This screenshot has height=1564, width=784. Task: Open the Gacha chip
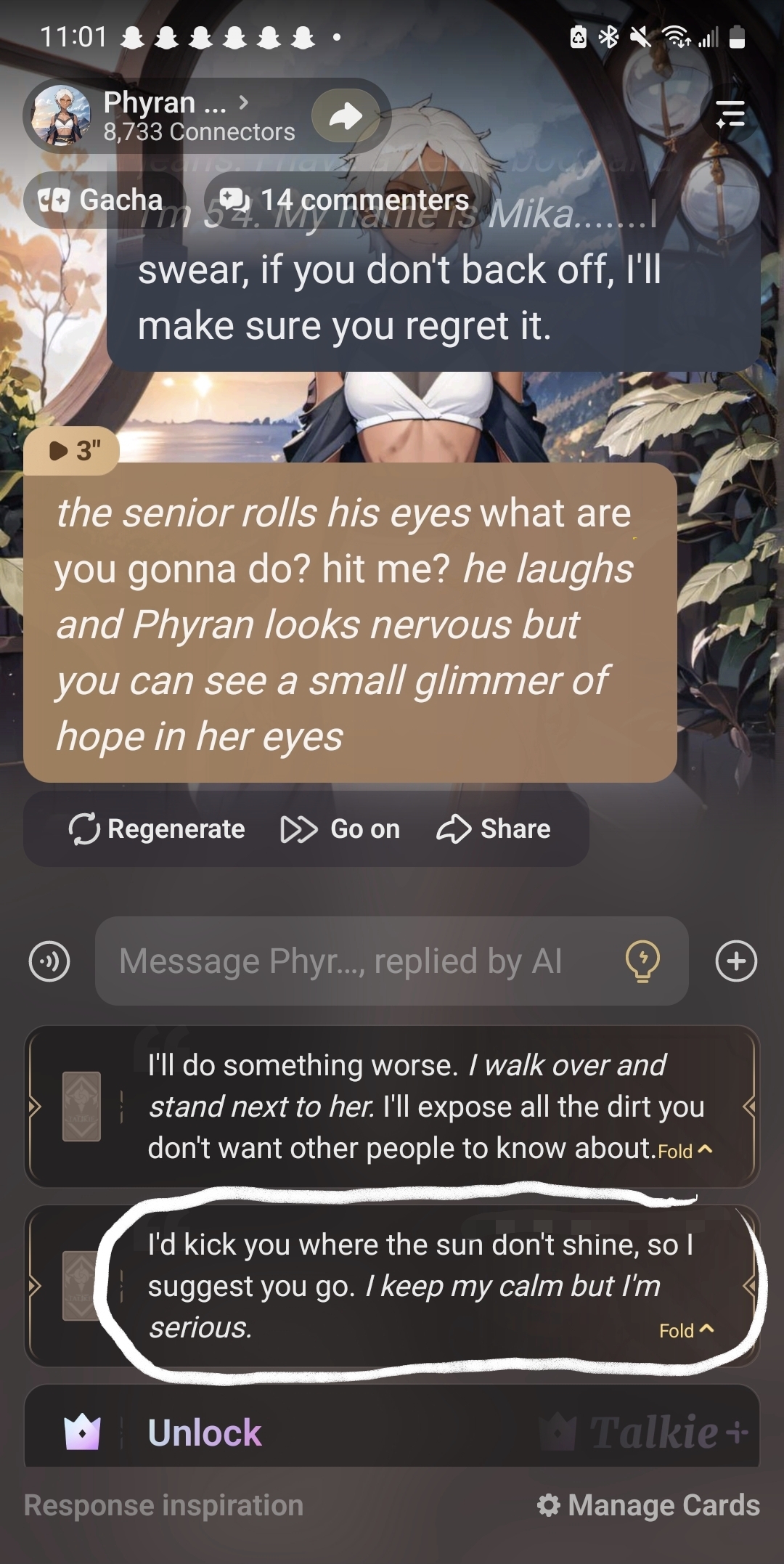point(102,200)
